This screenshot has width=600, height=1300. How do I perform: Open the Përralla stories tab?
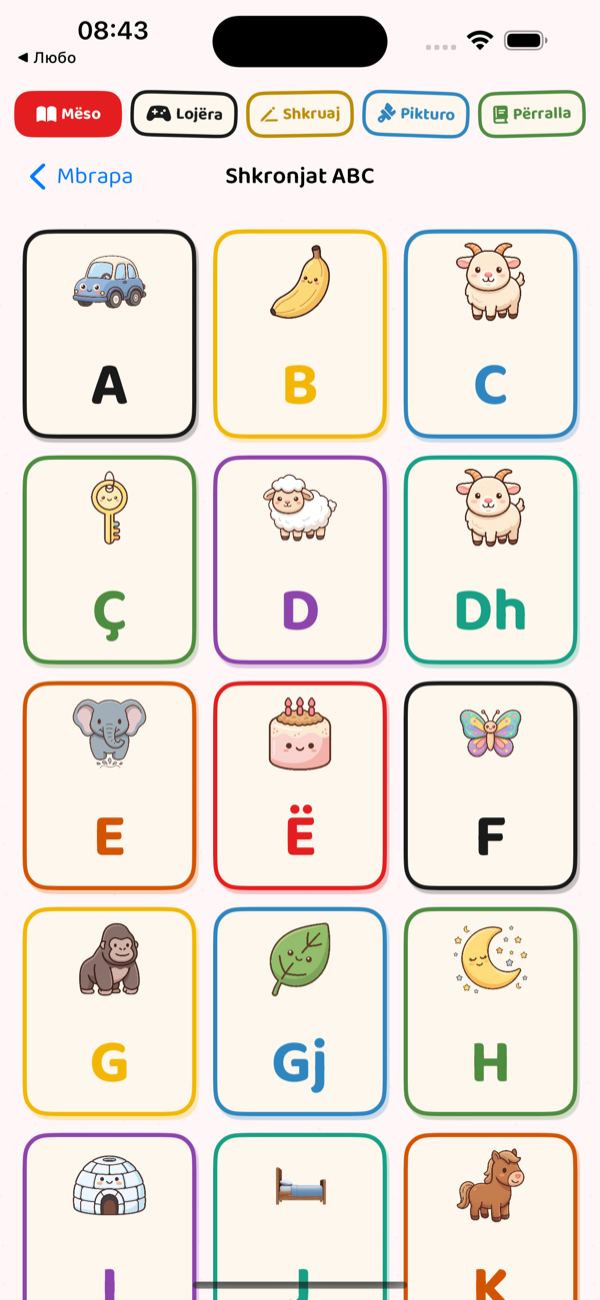(532, 114)
